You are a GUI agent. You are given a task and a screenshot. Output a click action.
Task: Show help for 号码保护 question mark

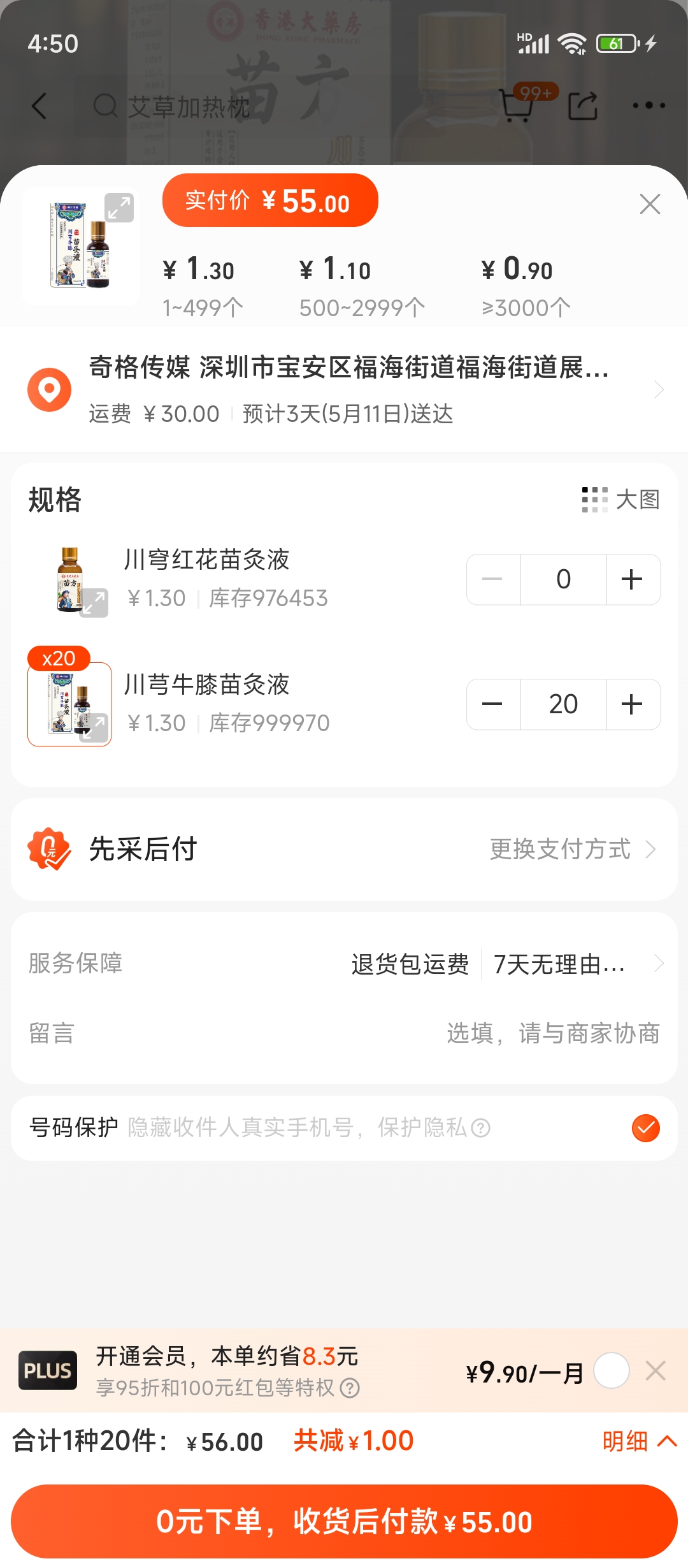coord(480,1128)
